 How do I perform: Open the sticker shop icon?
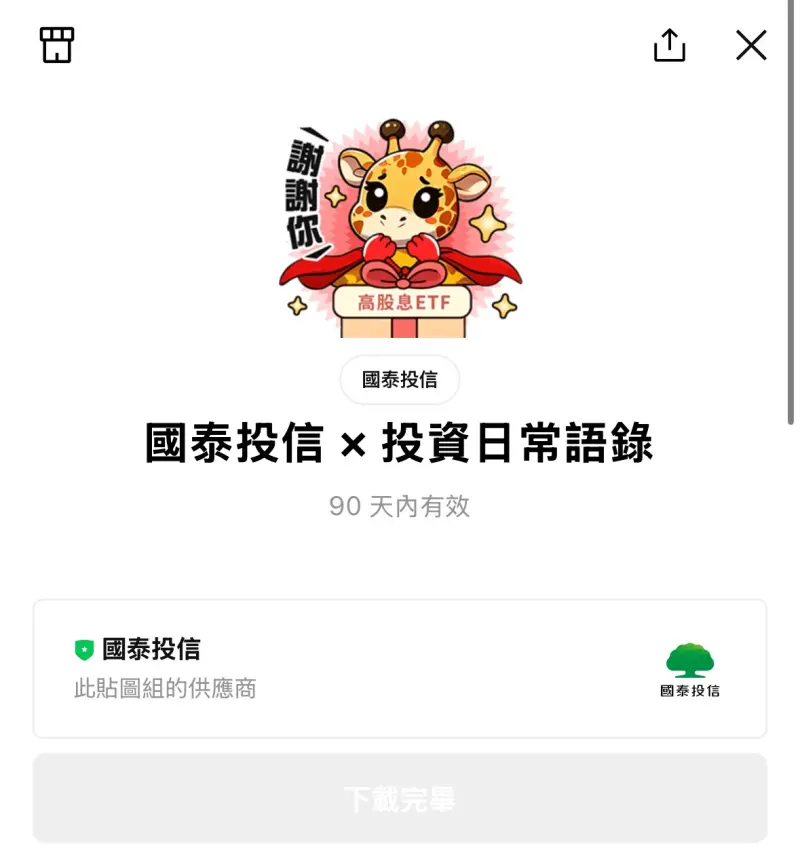57,45
